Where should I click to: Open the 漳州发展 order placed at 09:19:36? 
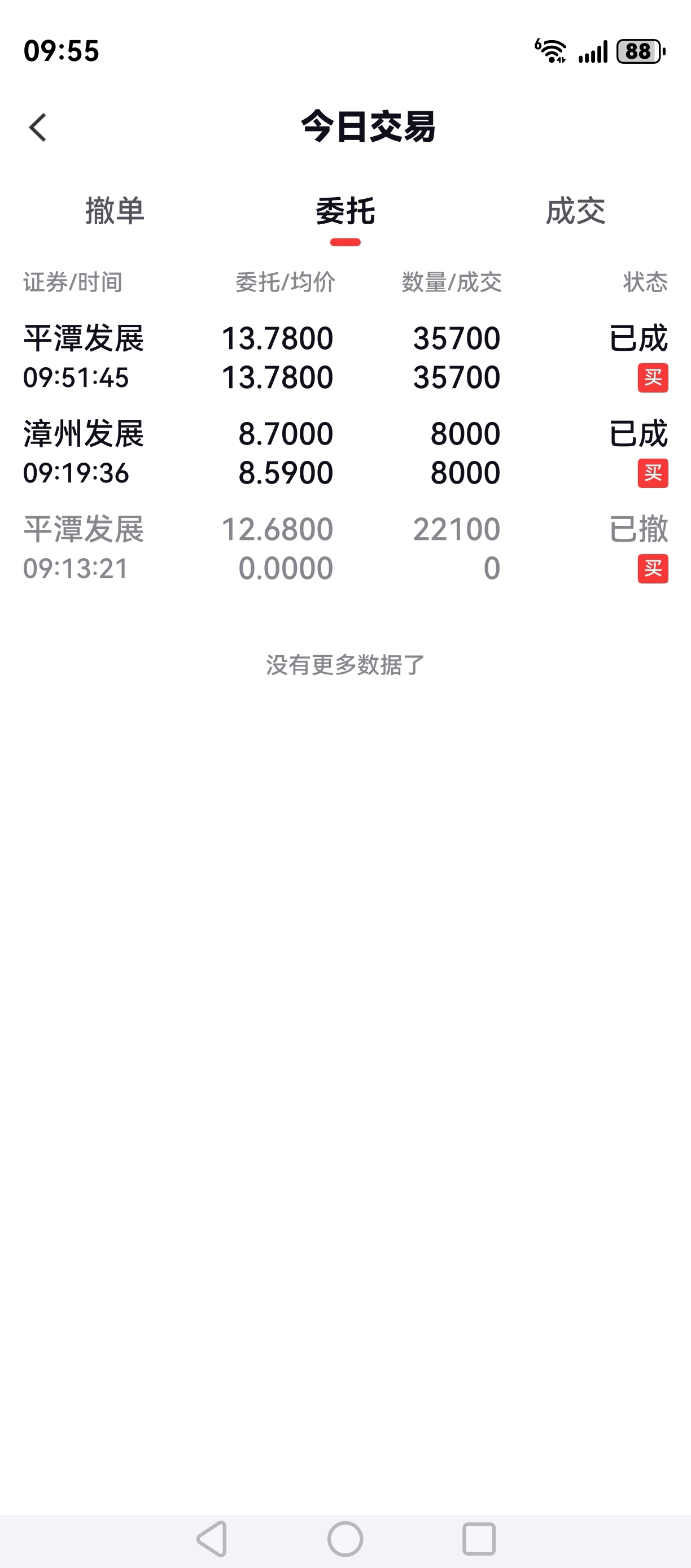345,453
